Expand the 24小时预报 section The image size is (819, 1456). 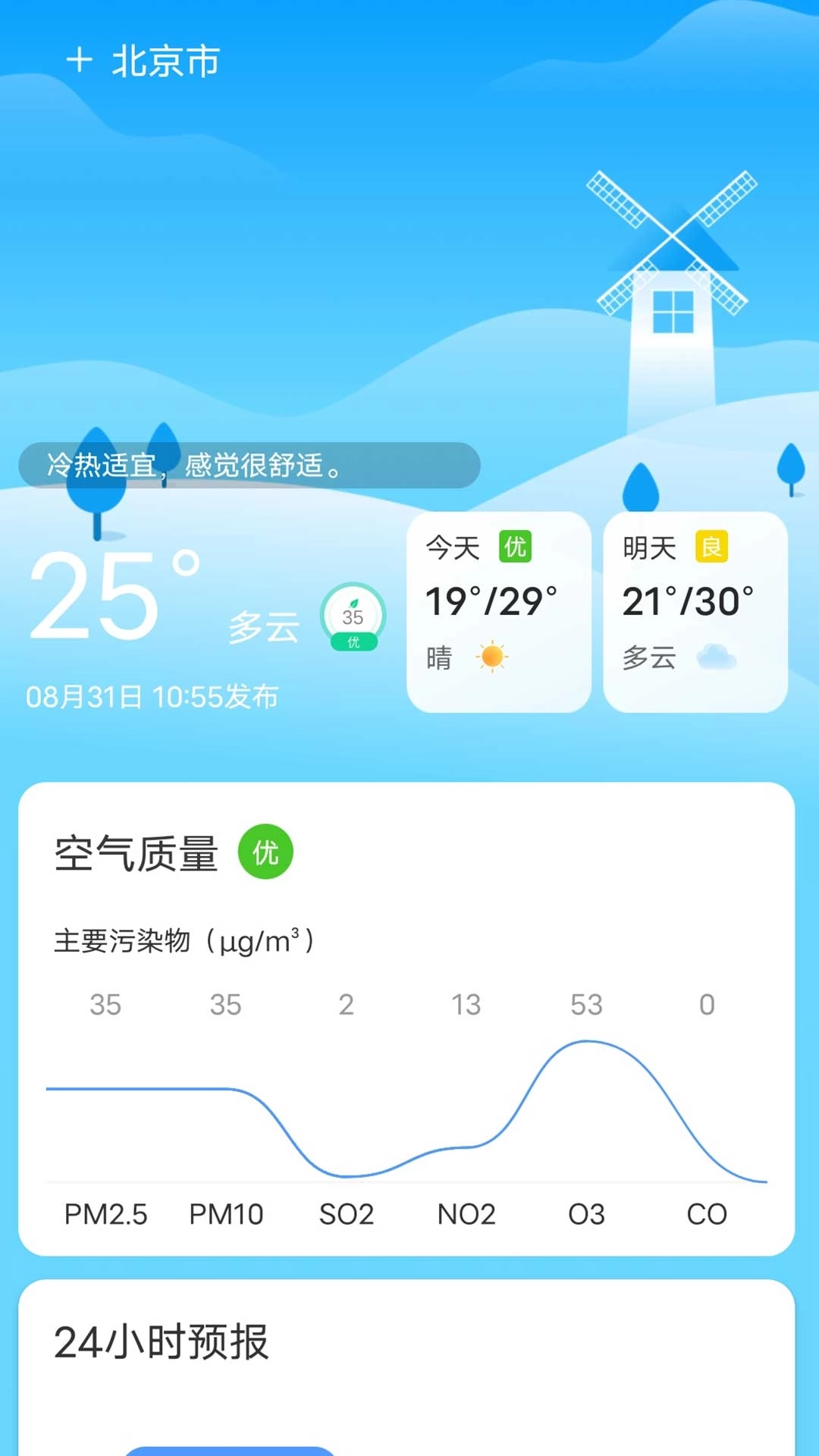(163, 1342)
